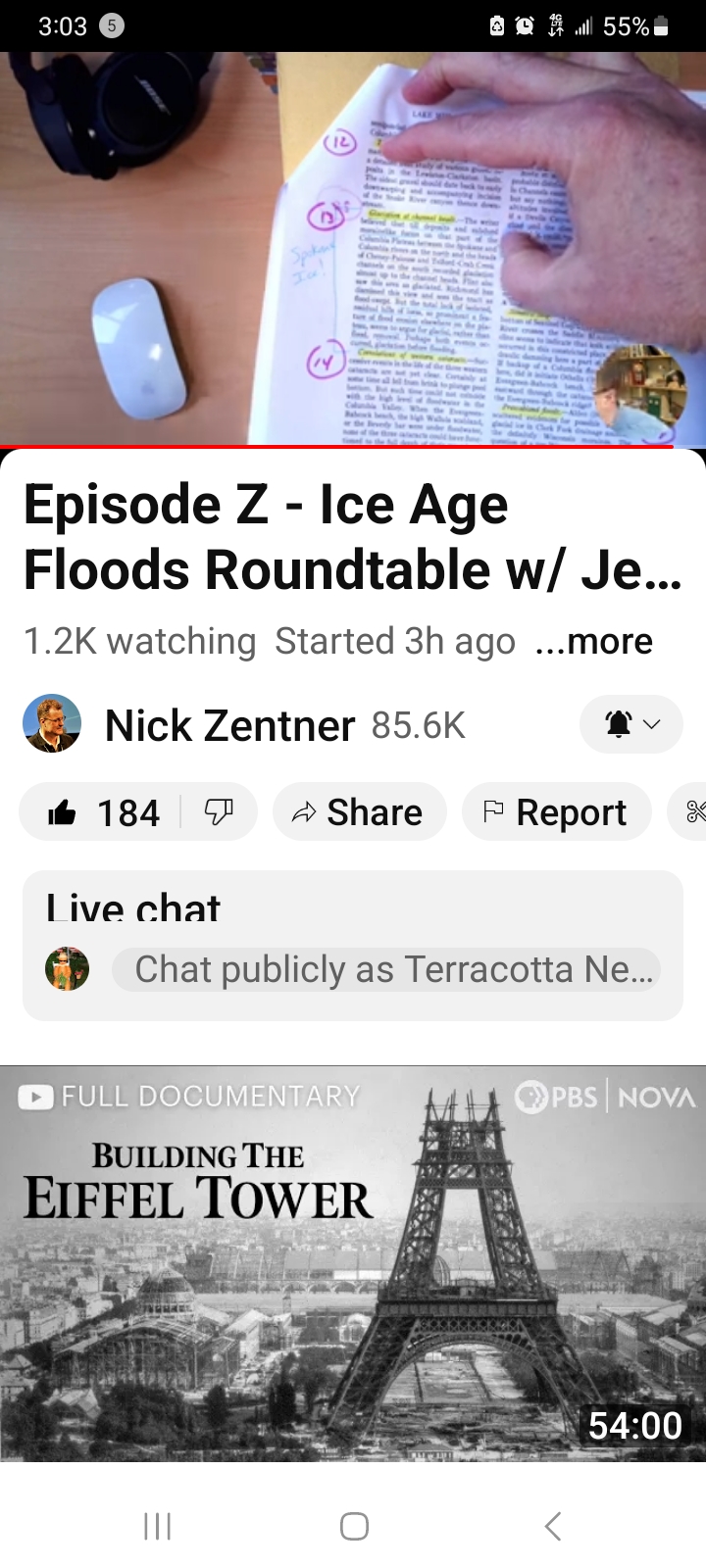Go to the phone home screen

pos(354,1526)
